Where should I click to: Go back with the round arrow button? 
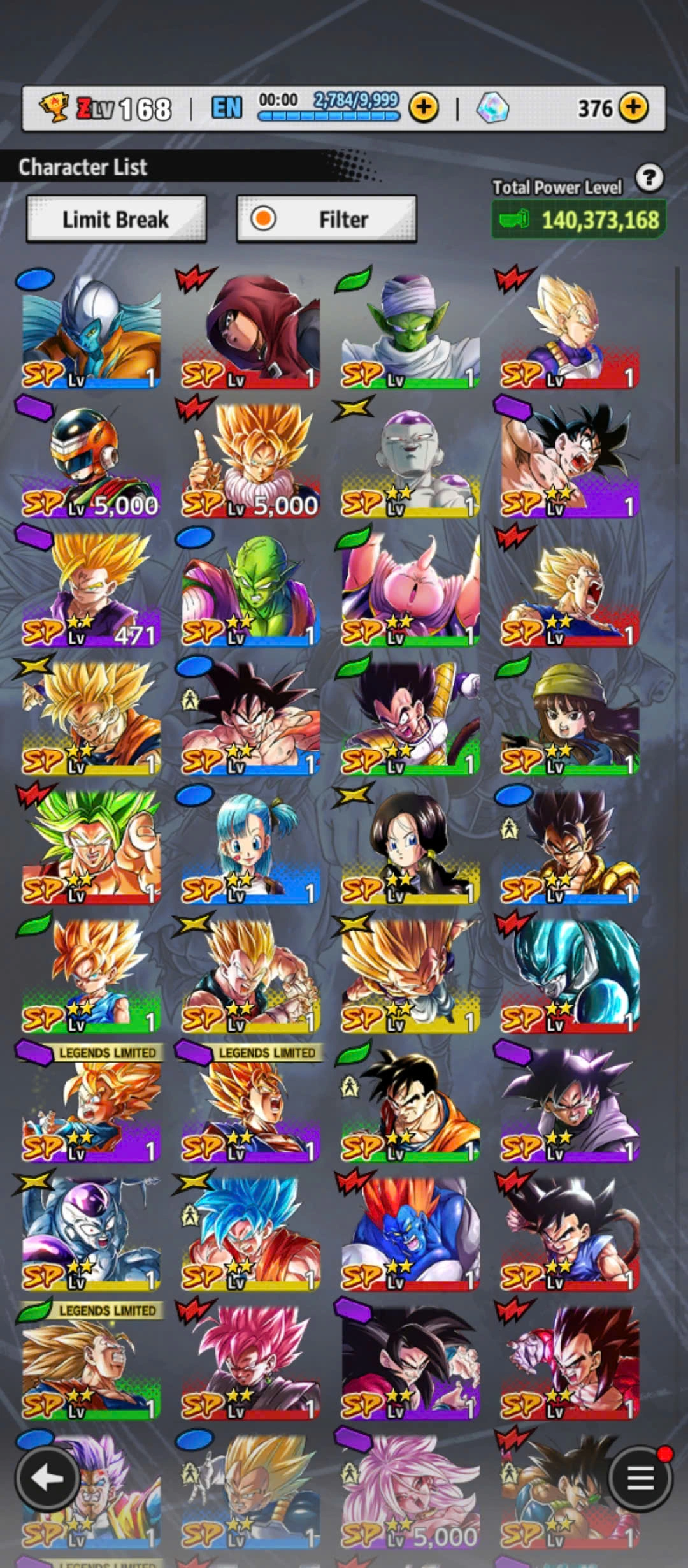[x=48, y=1479]
